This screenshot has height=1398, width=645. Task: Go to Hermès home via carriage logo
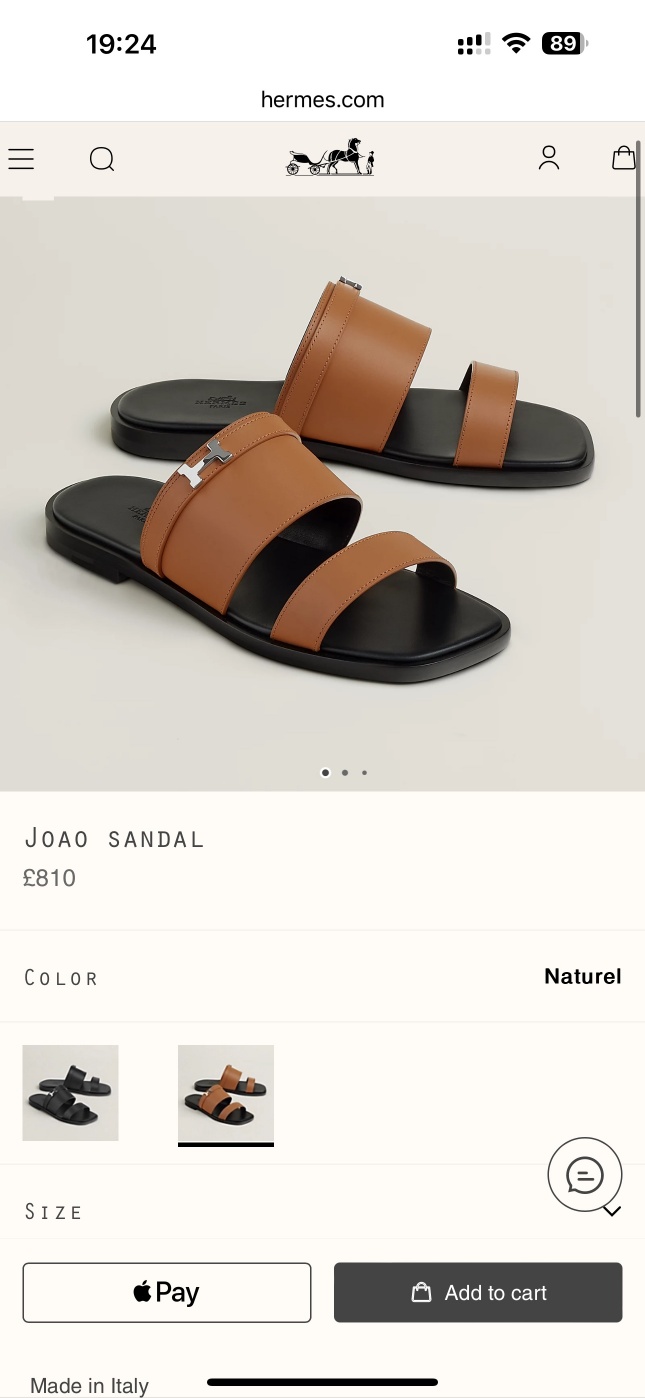(330, 158)
